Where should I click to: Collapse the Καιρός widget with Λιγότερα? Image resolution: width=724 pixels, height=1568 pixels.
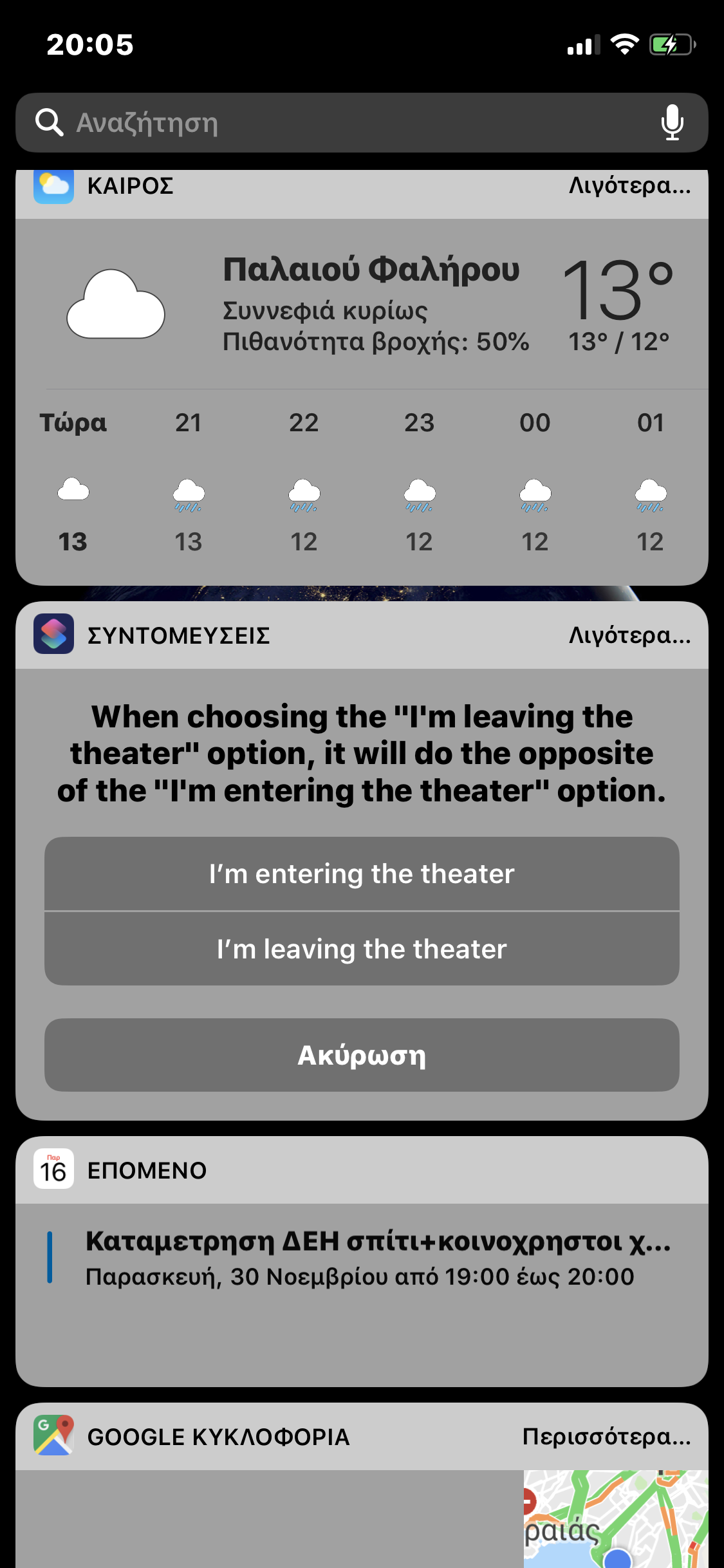coord(629,186)
